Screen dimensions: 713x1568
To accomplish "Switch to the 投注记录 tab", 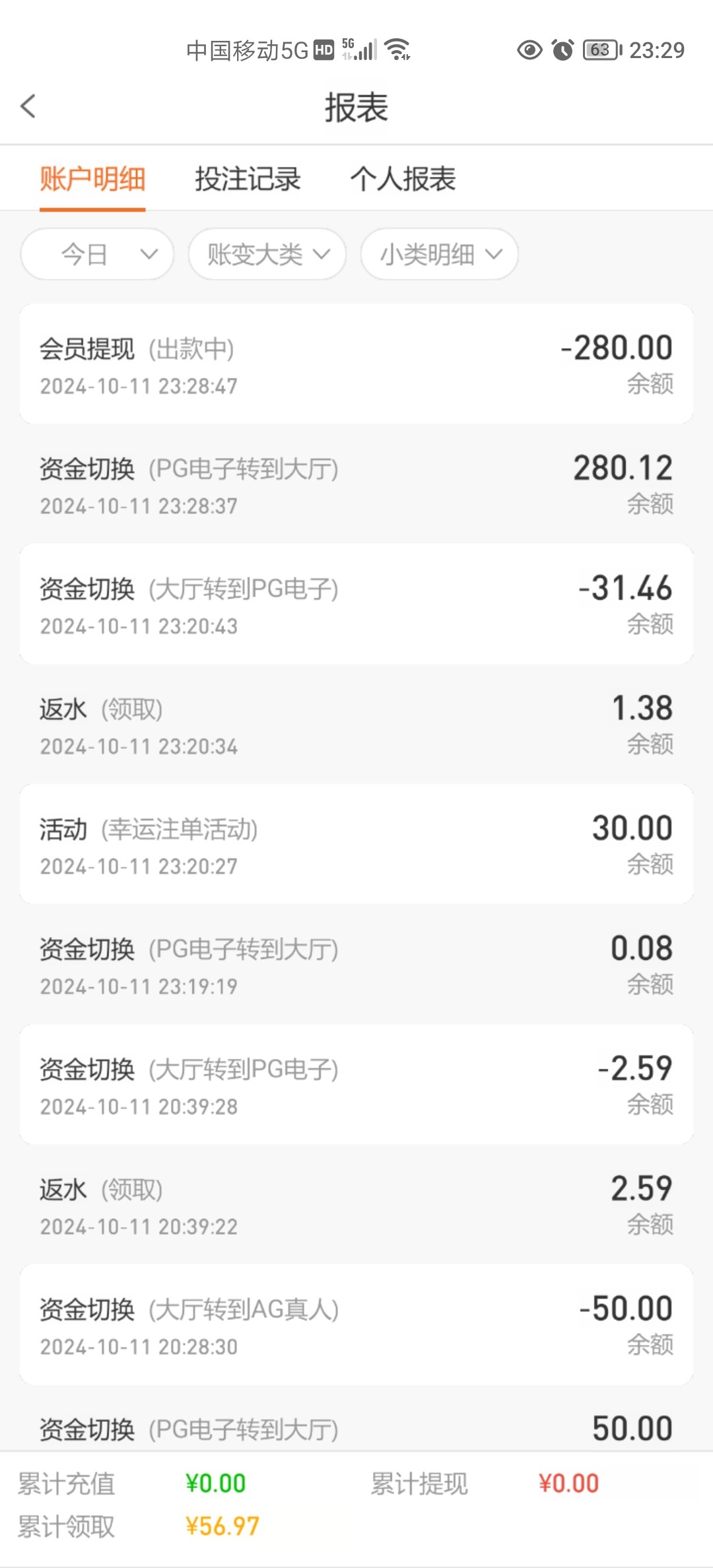I will (x=248, y=179).
